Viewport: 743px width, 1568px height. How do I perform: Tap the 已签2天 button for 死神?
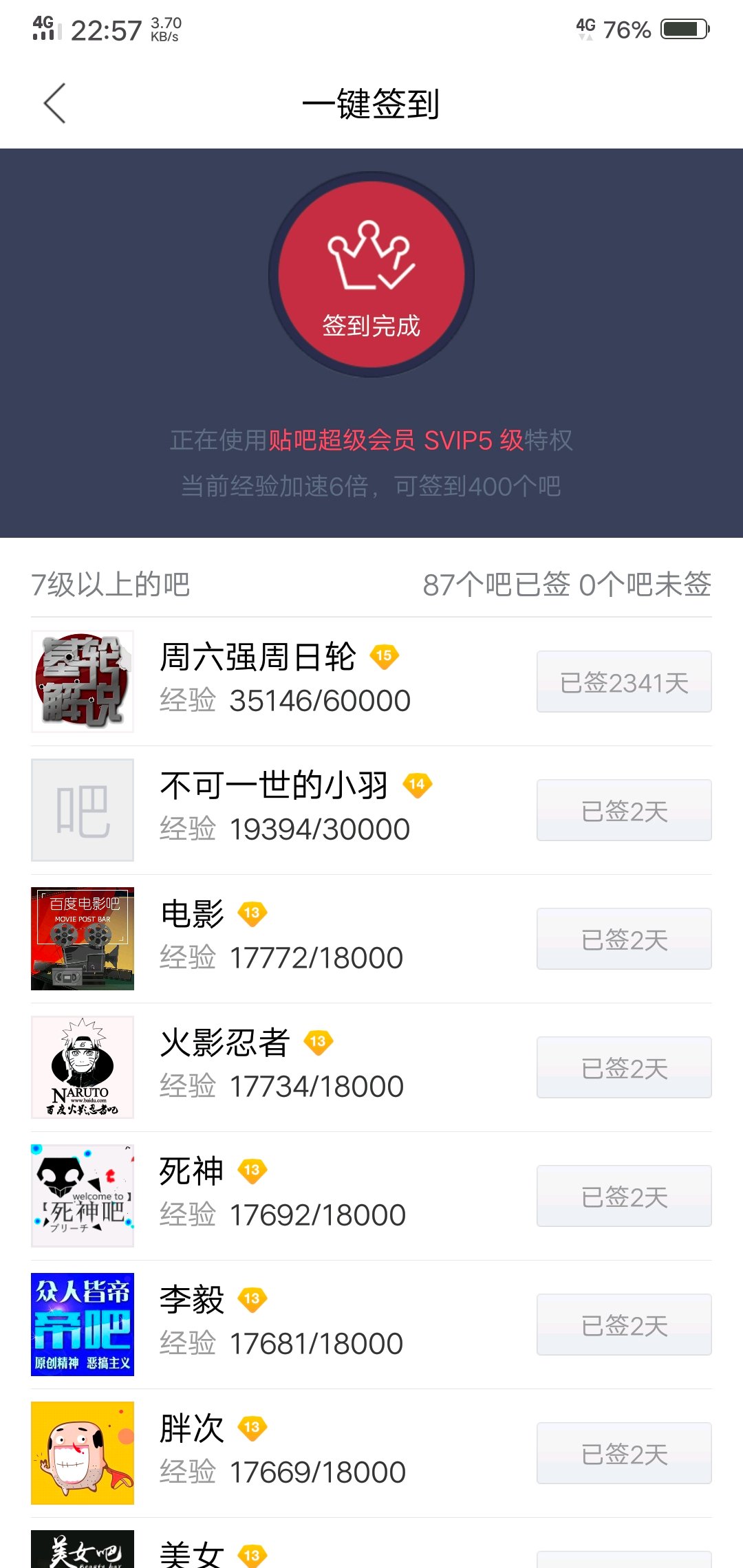point(624,1196)
